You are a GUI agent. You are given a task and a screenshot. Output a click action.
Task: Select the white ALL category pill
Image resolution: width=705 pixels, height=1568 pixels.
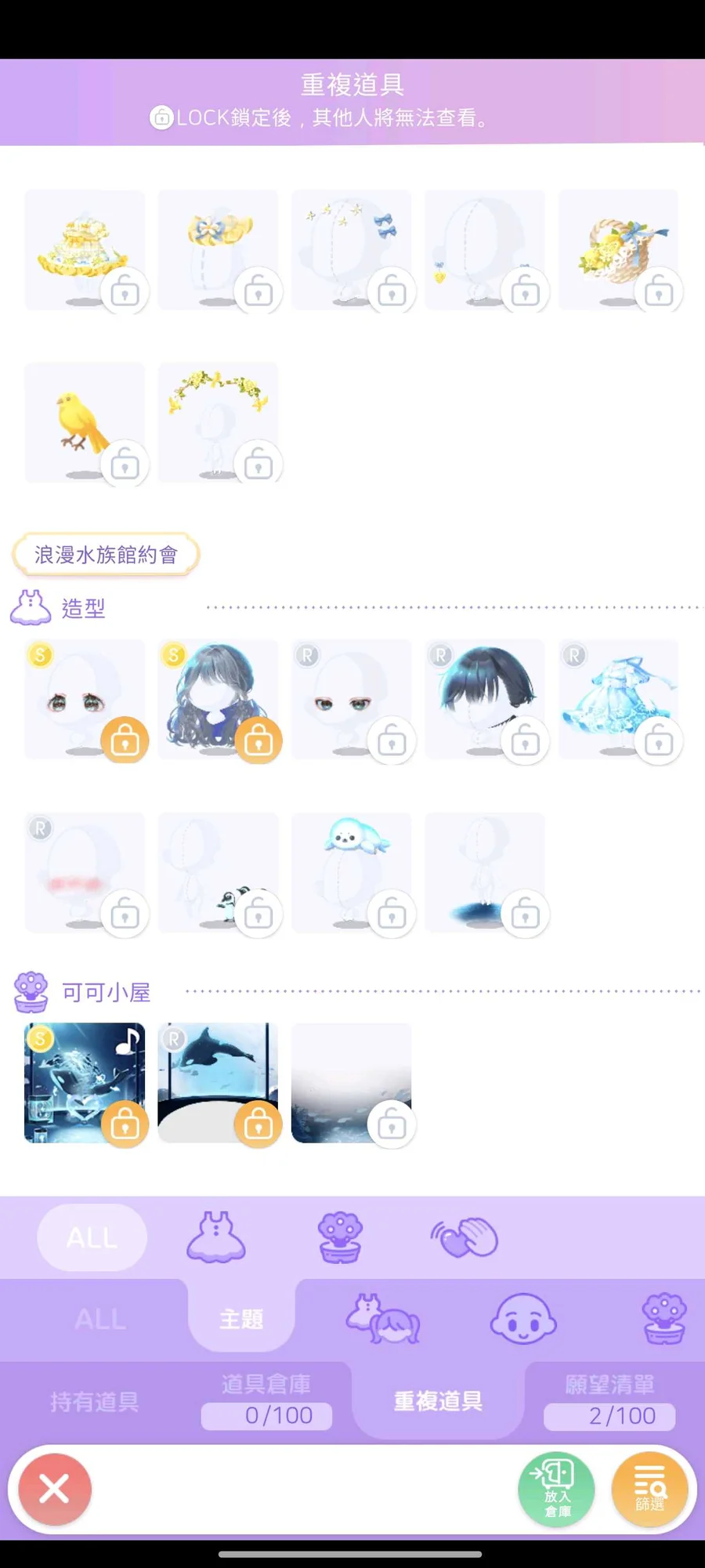[92, 1238]
